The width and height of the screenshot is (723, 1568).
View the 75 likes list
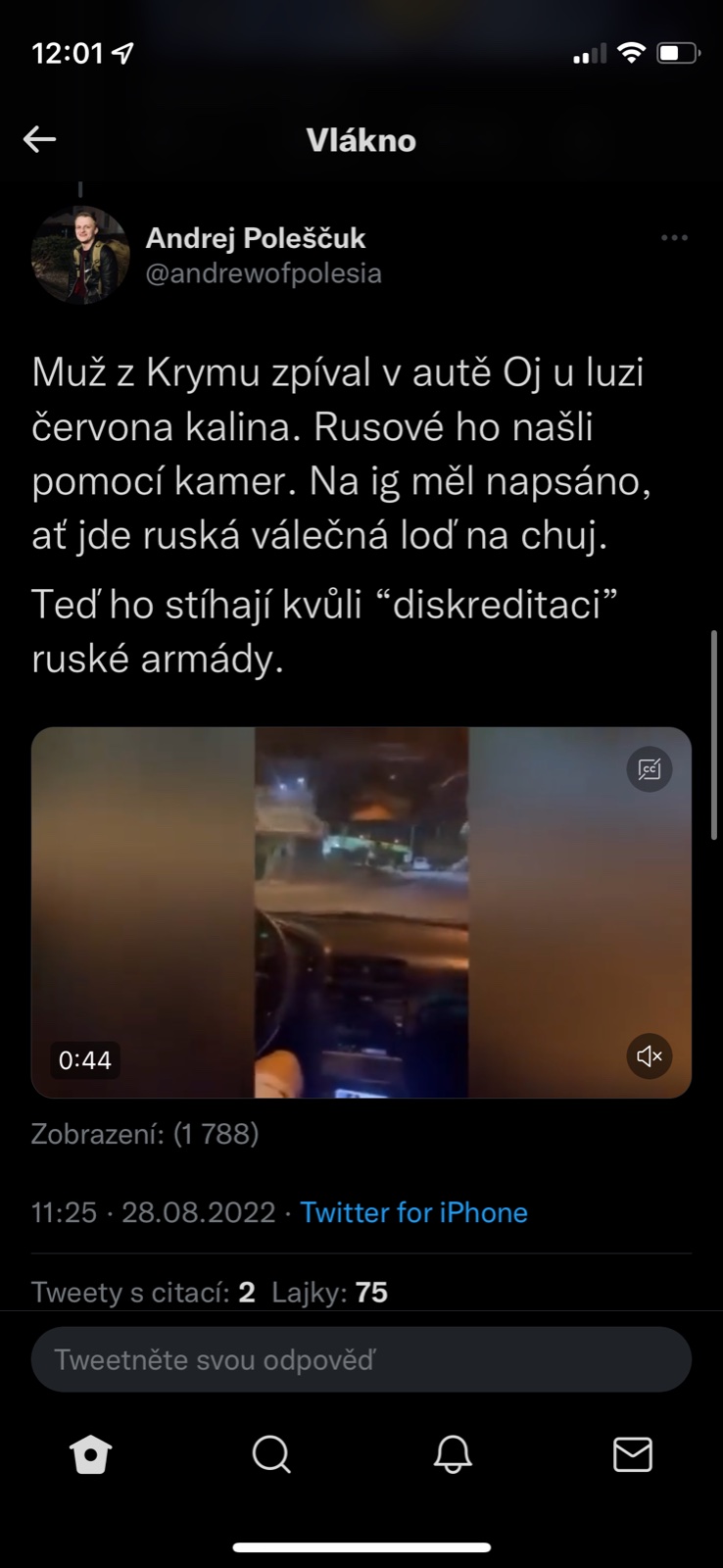click(x=330, y=1293)
